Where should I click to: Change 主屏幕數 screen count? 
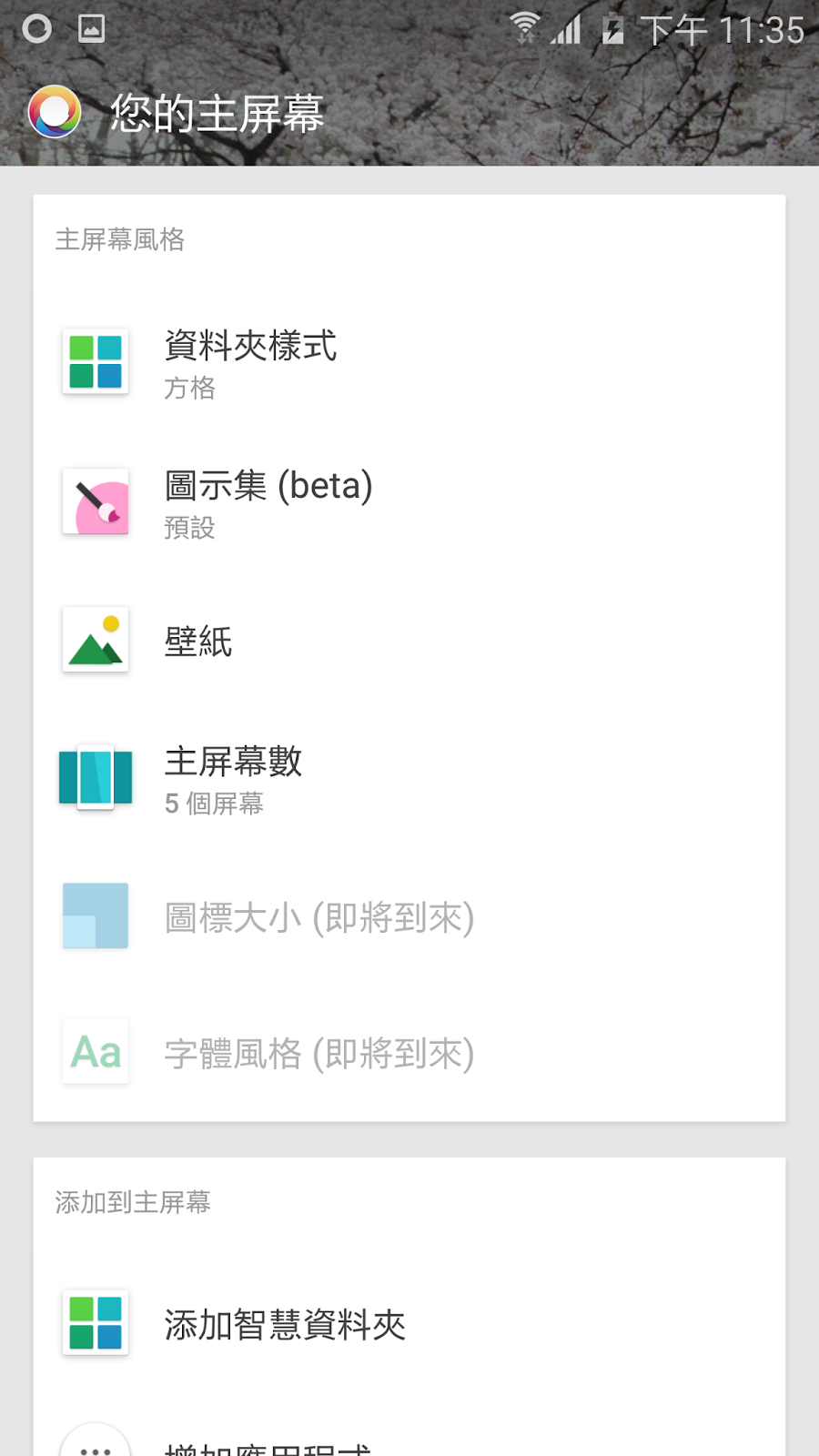(233, 780)
